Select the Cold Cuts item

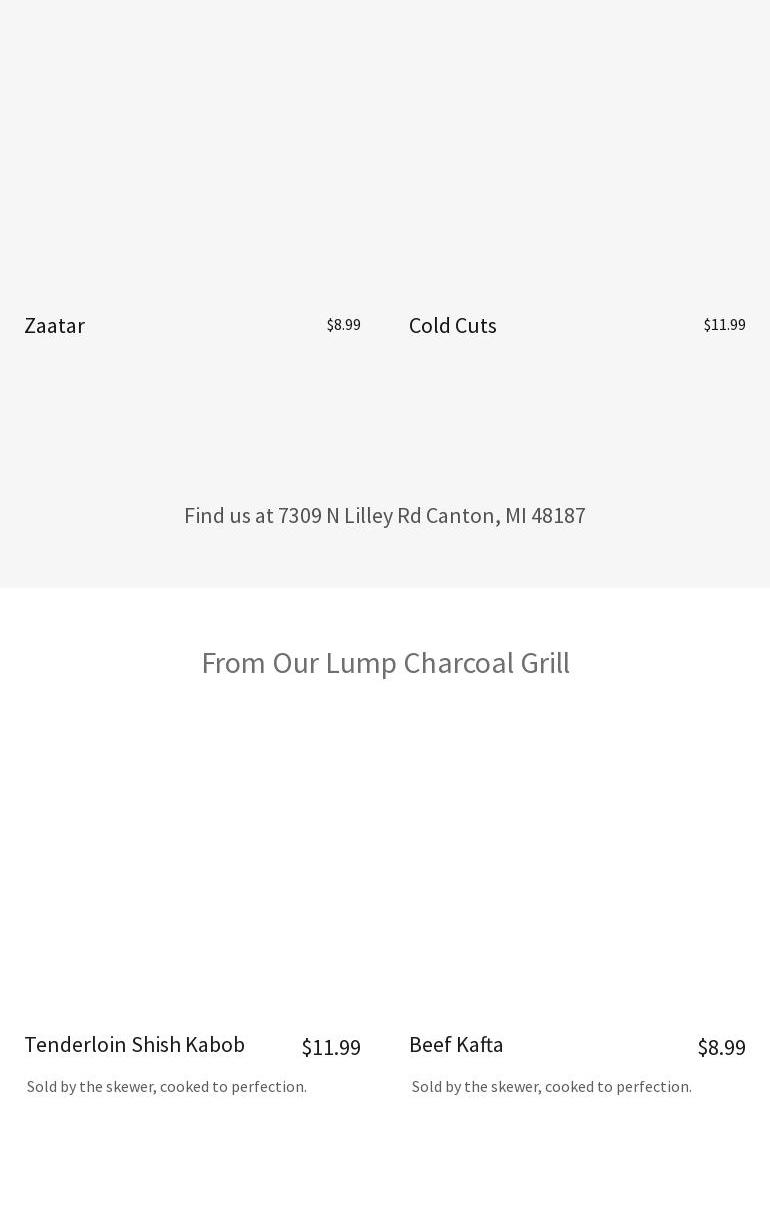click(453, 326)
